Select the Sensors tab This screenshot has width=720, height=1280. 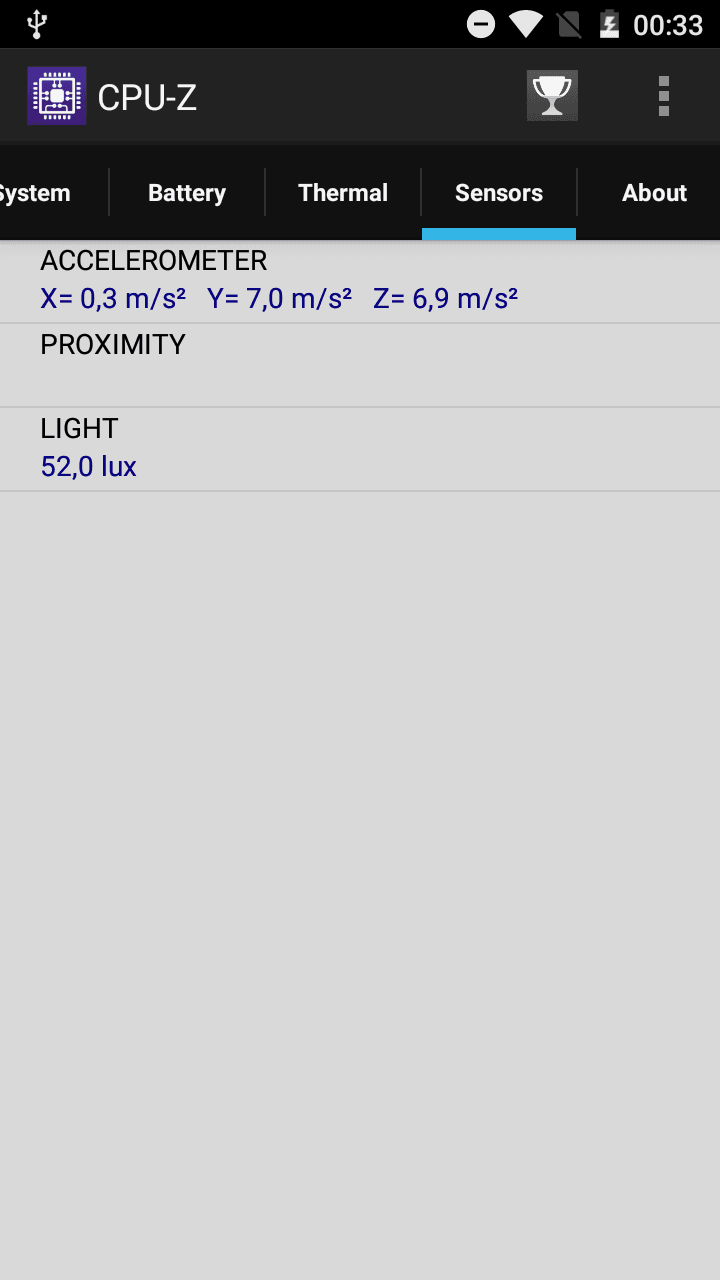pos(499,193)
